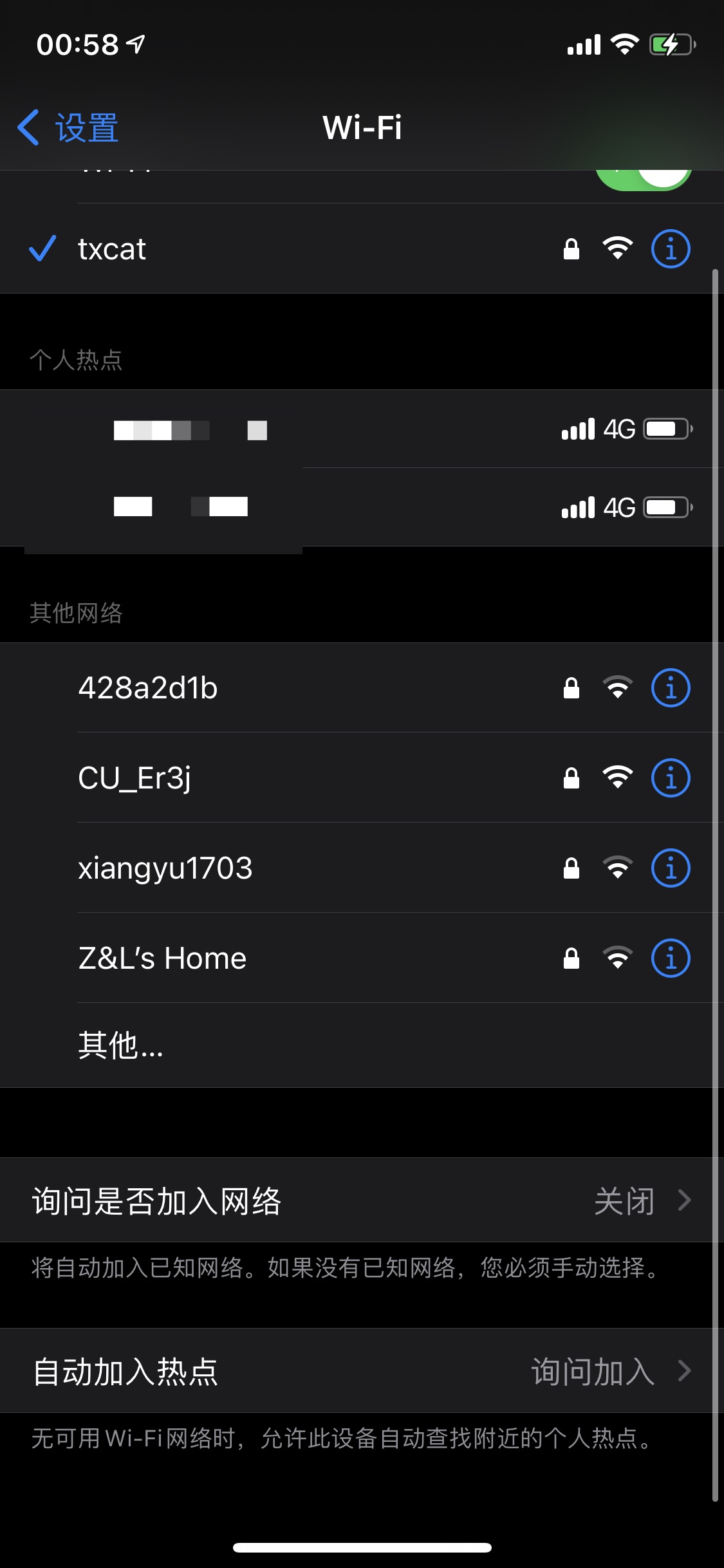The height and width of the screenshot is (1568, 724).
Task: Join the CU_Er3j network
Action: [257, 778]
